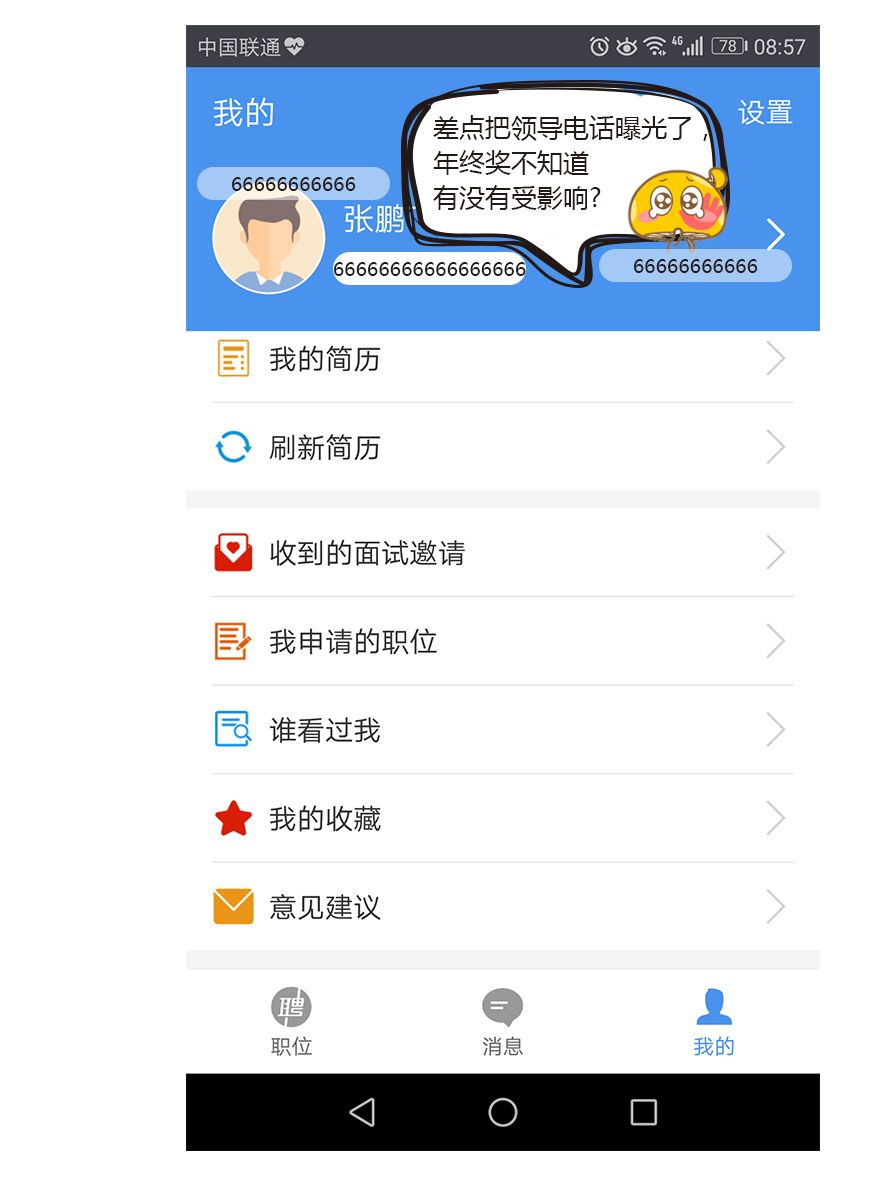View 收到的面试邀请
Screen dimensions: 884x1191
[x=502, y=553]
